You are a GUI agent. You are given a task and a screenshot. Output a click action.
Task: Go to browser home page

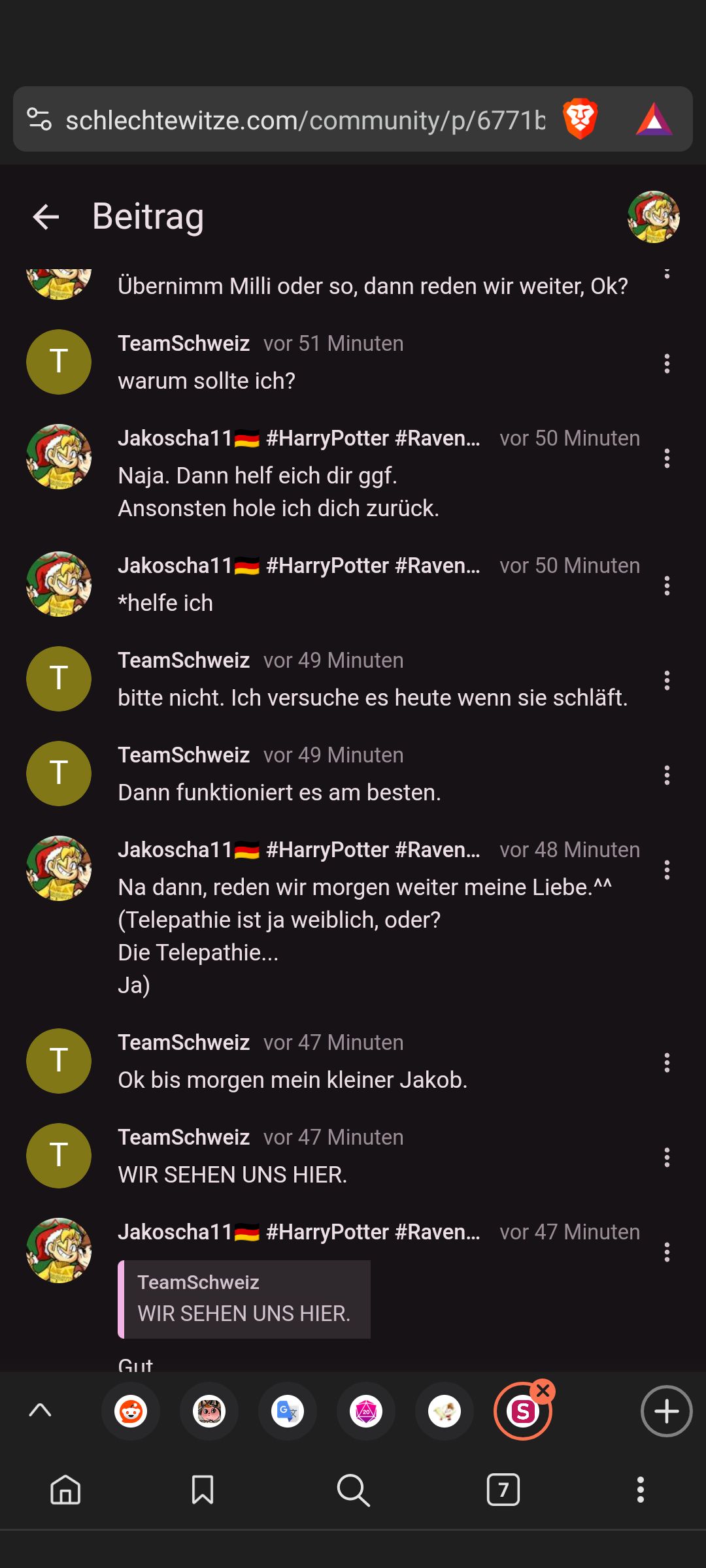[x=65, y=1490]
